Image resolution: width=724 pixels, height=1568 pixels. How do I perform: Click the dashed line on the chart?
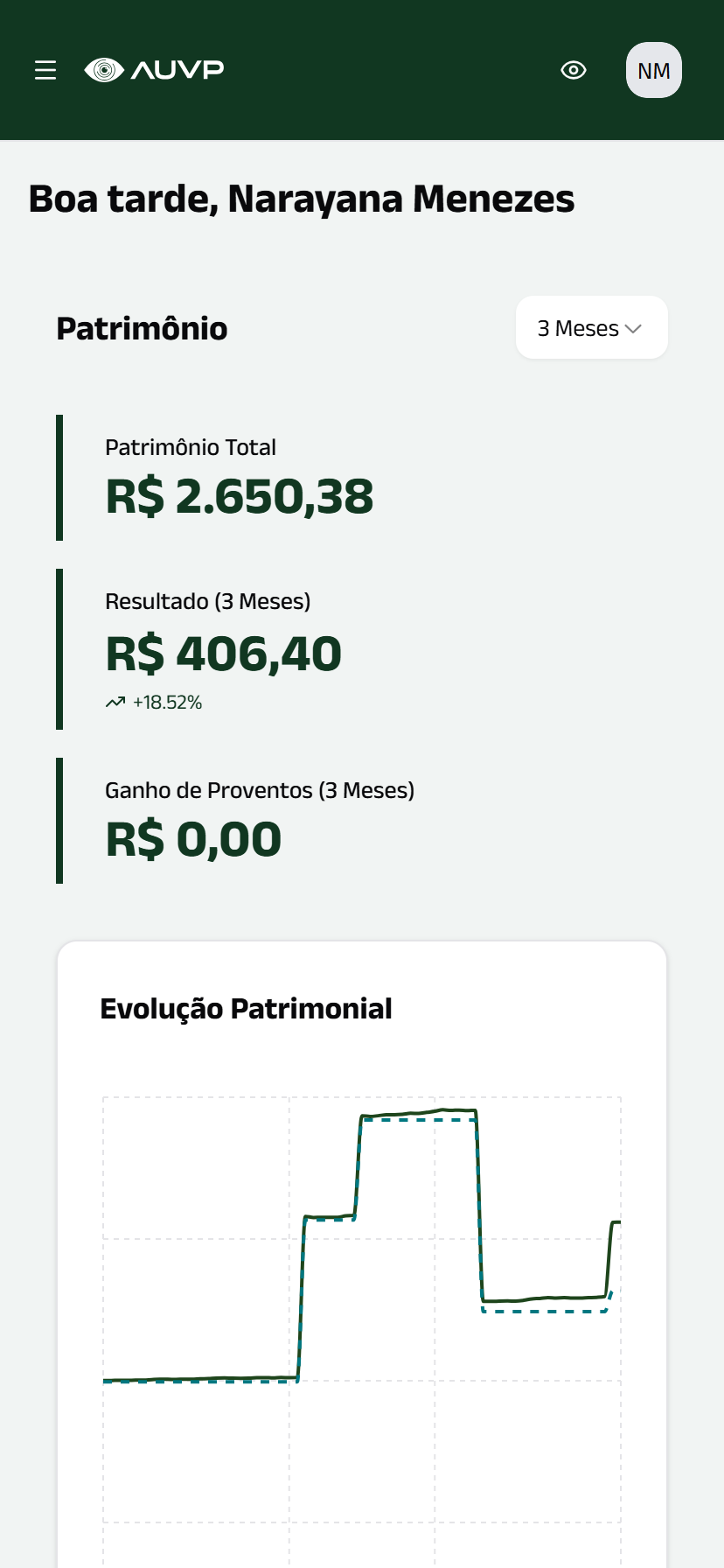click(x=542, y=1310)
